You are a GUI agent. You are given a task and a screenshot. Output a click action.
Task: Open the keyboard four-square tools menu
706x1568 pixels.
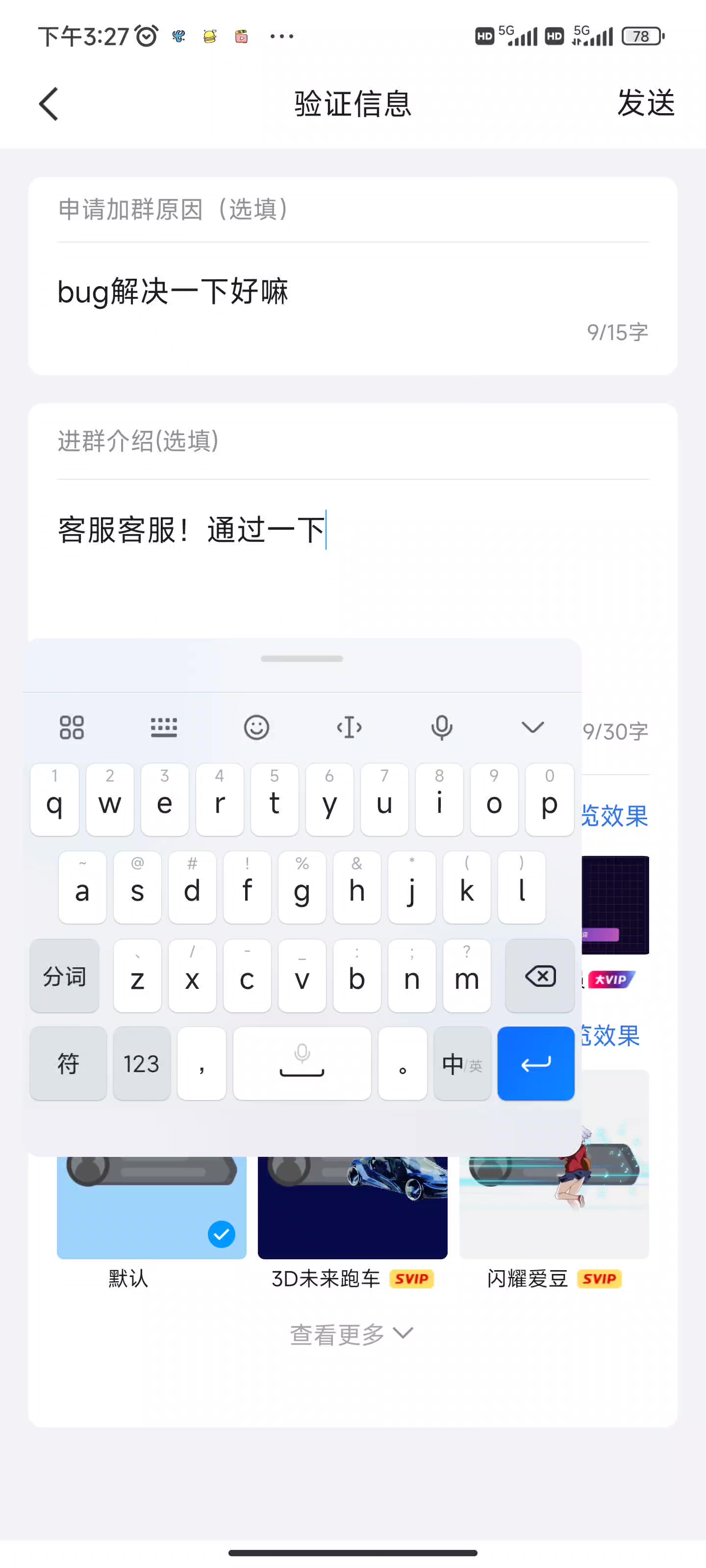coord(72,727)
